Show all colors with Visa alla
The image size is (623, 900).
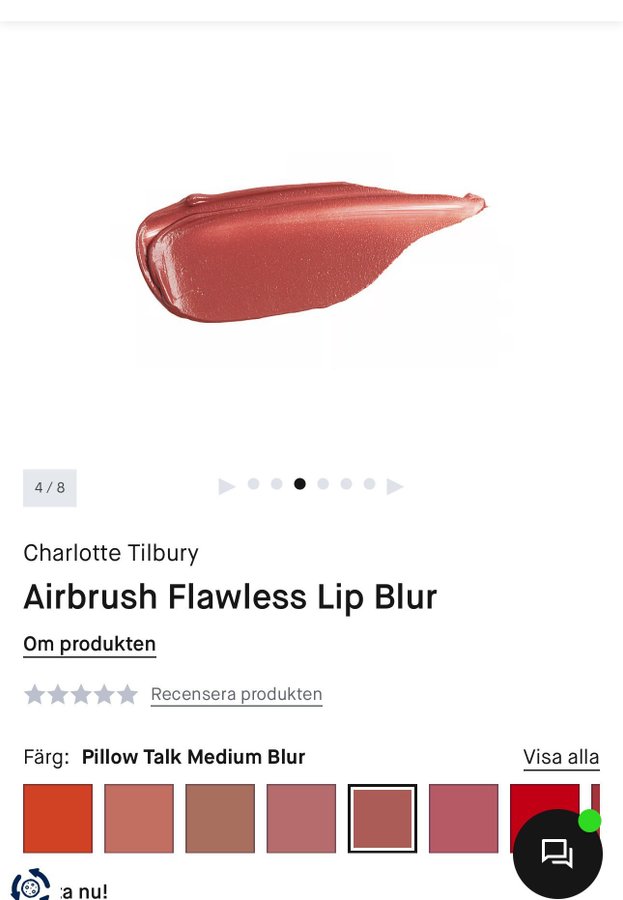tap(561, 757)
